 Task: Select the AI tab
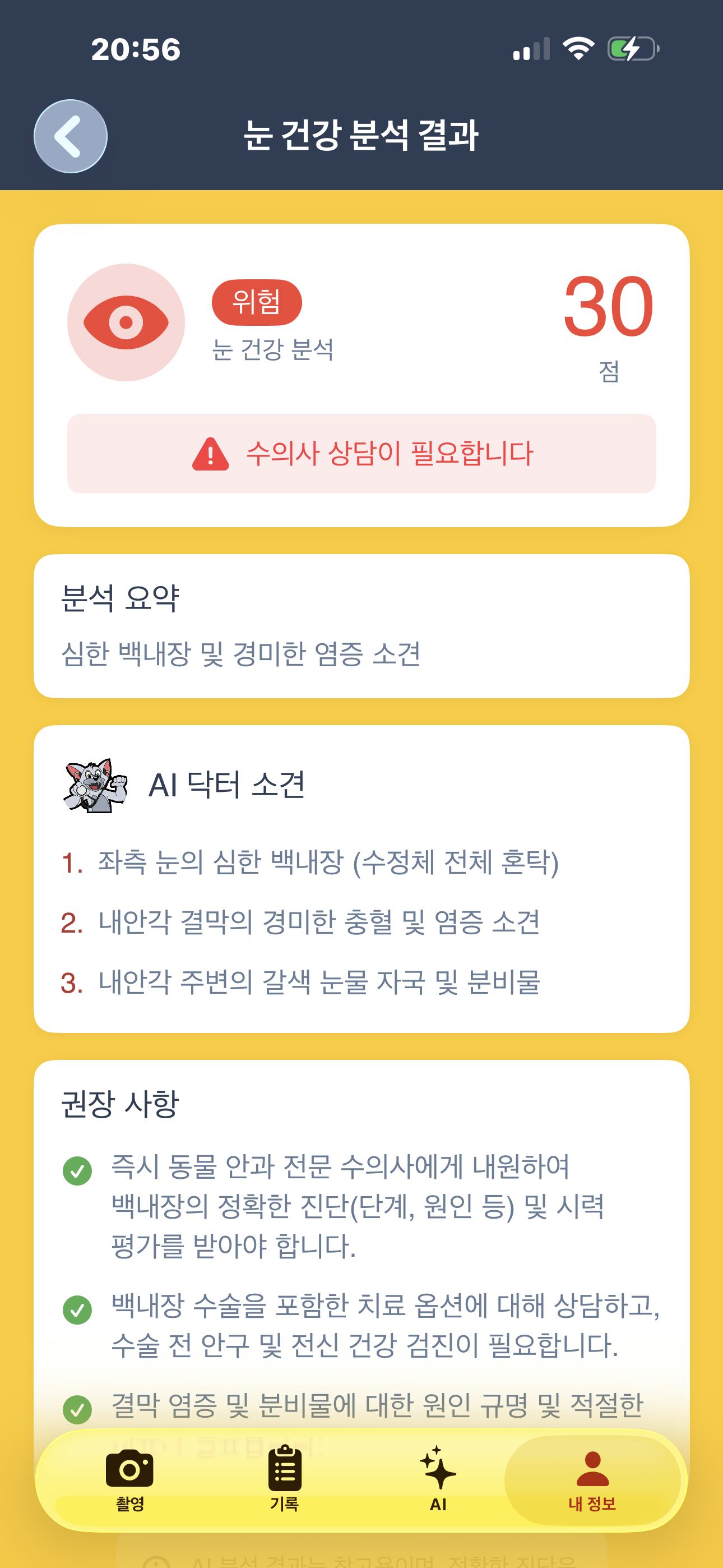click(438, 1481)
